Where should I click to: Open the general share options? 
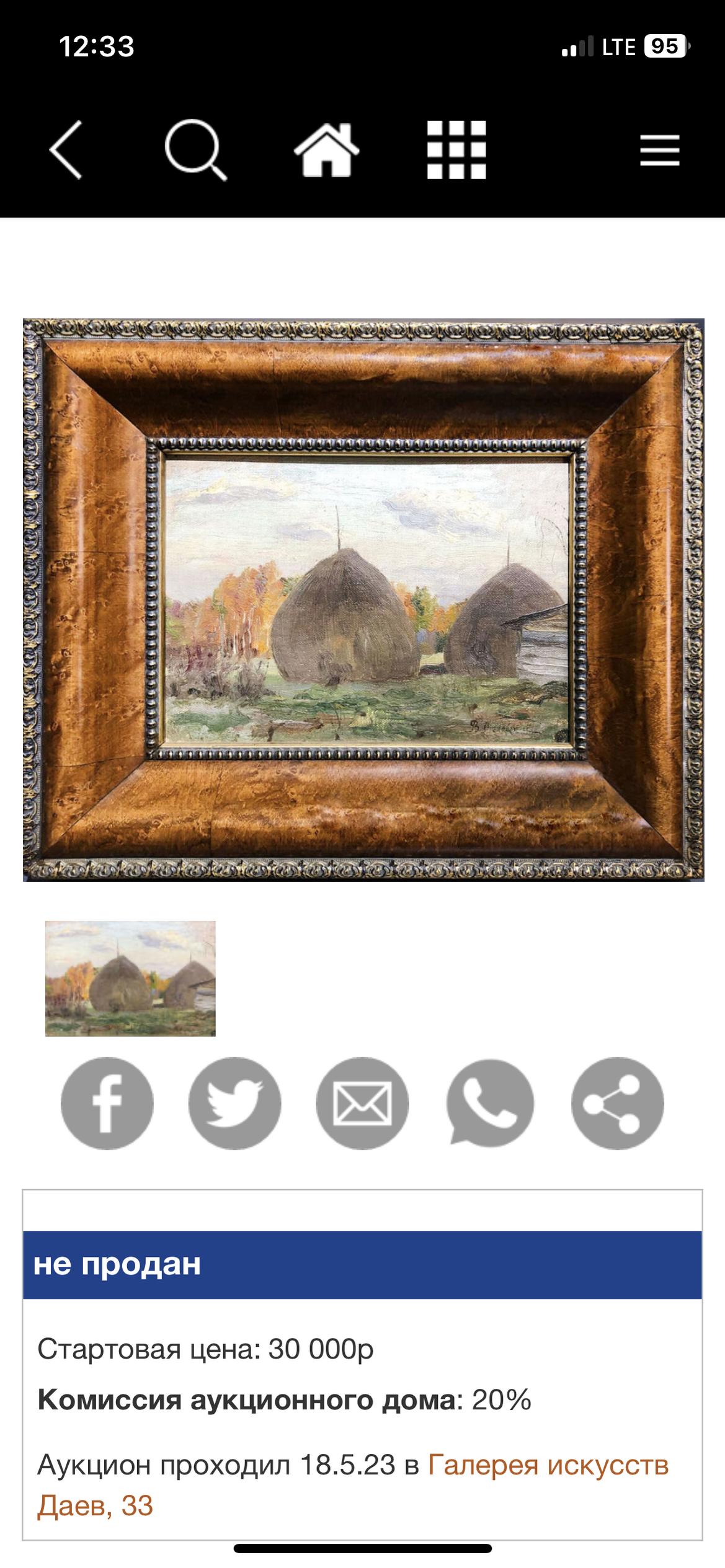point(617,1103)
